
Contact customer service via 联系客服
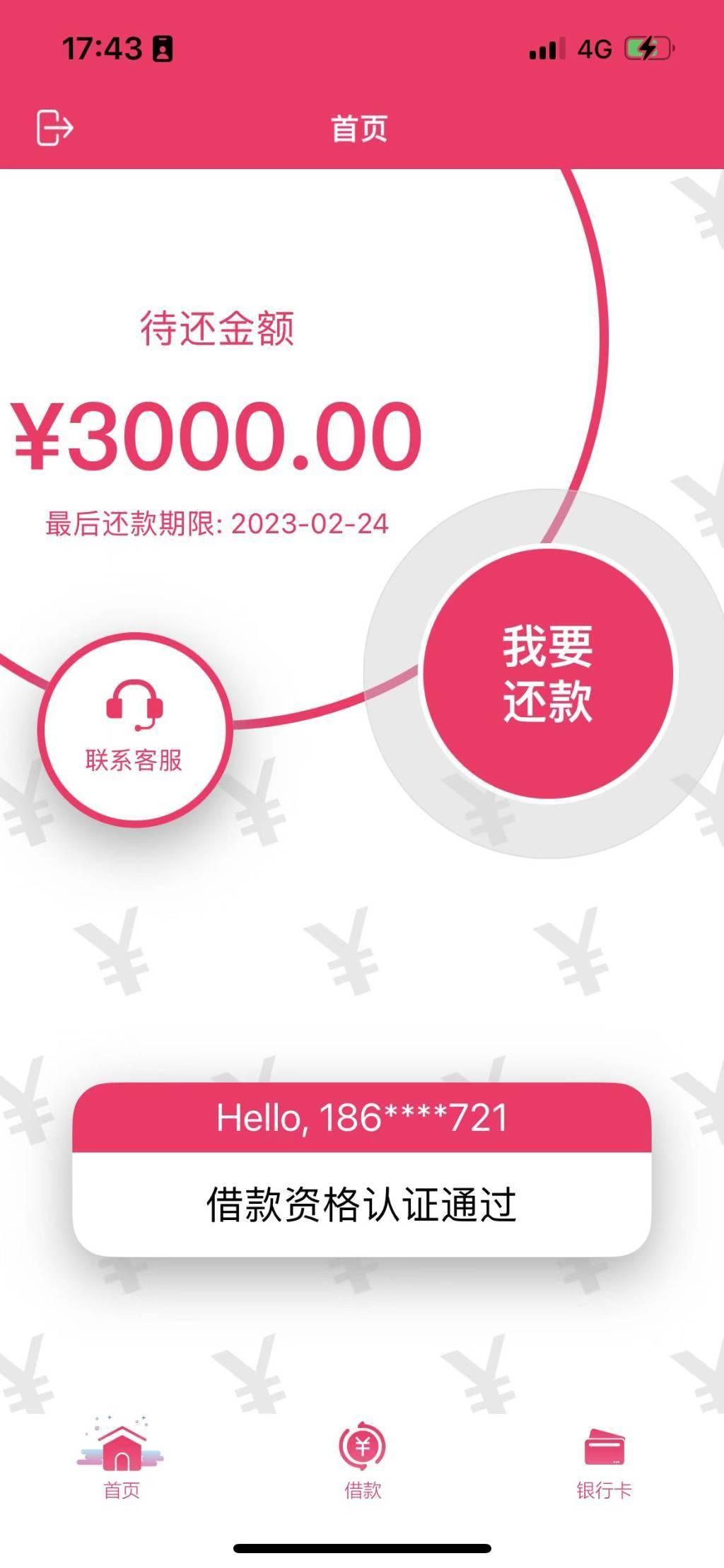pyautogui.click(x=134, y=729)
